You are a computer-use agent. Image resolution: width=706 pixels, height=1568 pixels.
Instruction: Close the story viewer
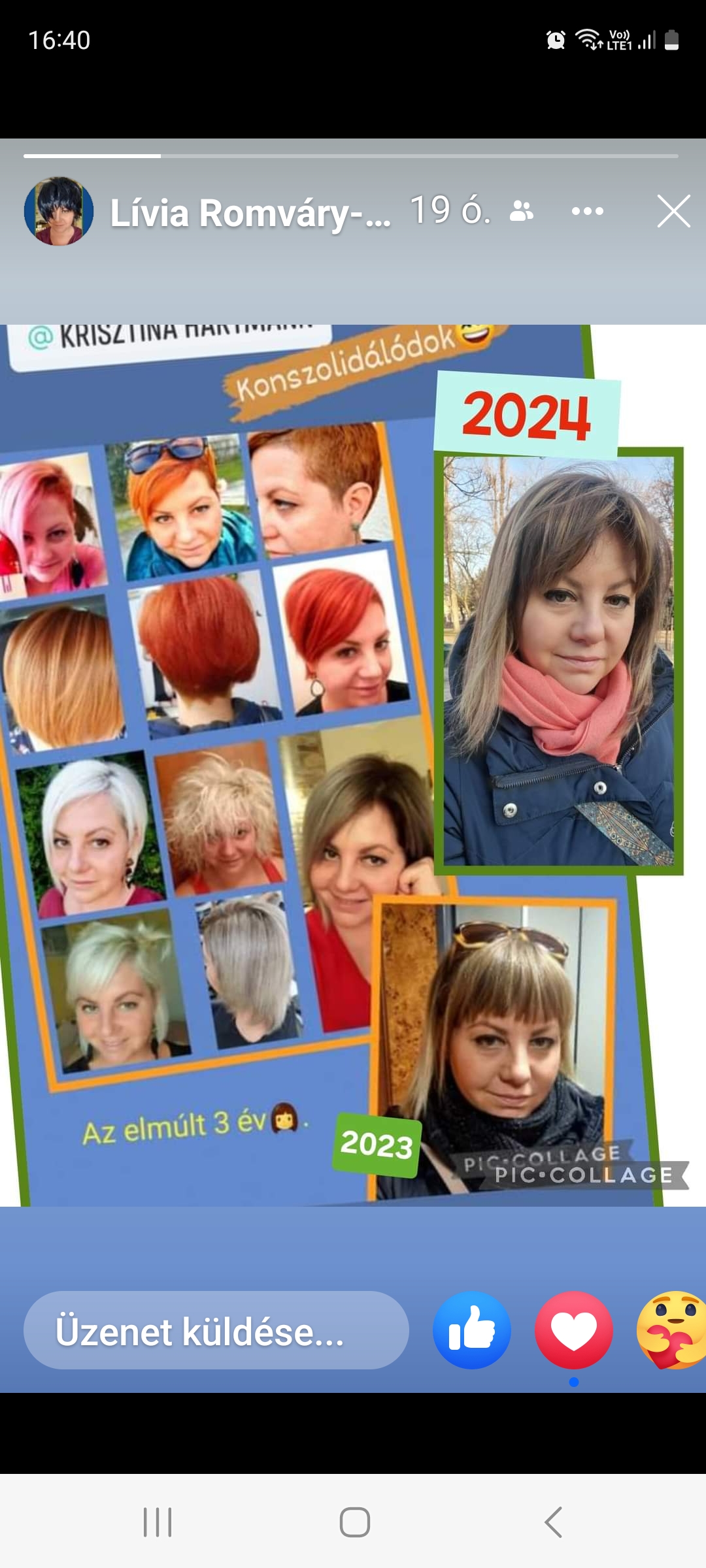click(673, 212)
